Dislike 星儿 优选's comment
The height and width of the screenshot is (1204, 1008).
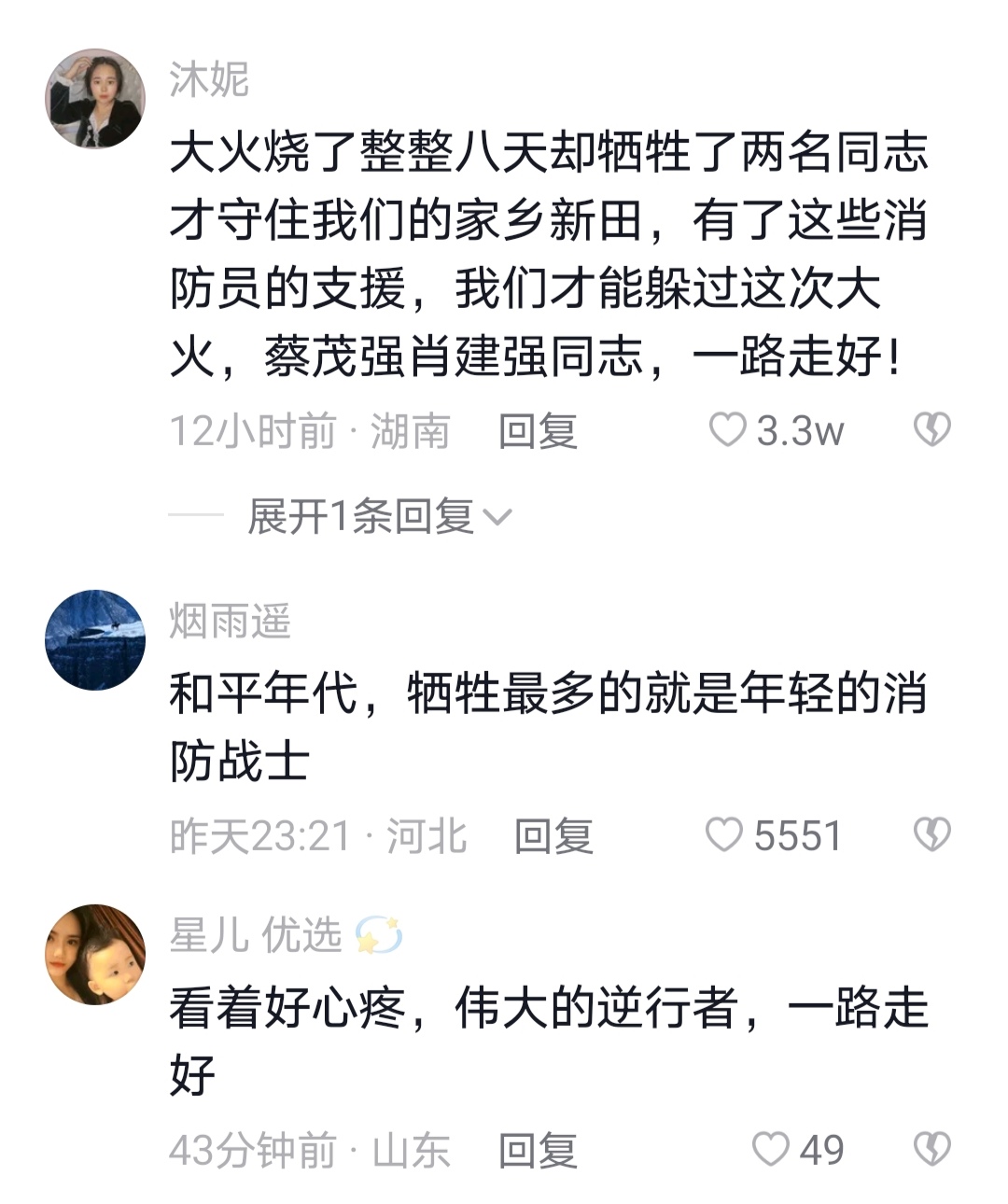(x=931, y=1149)
